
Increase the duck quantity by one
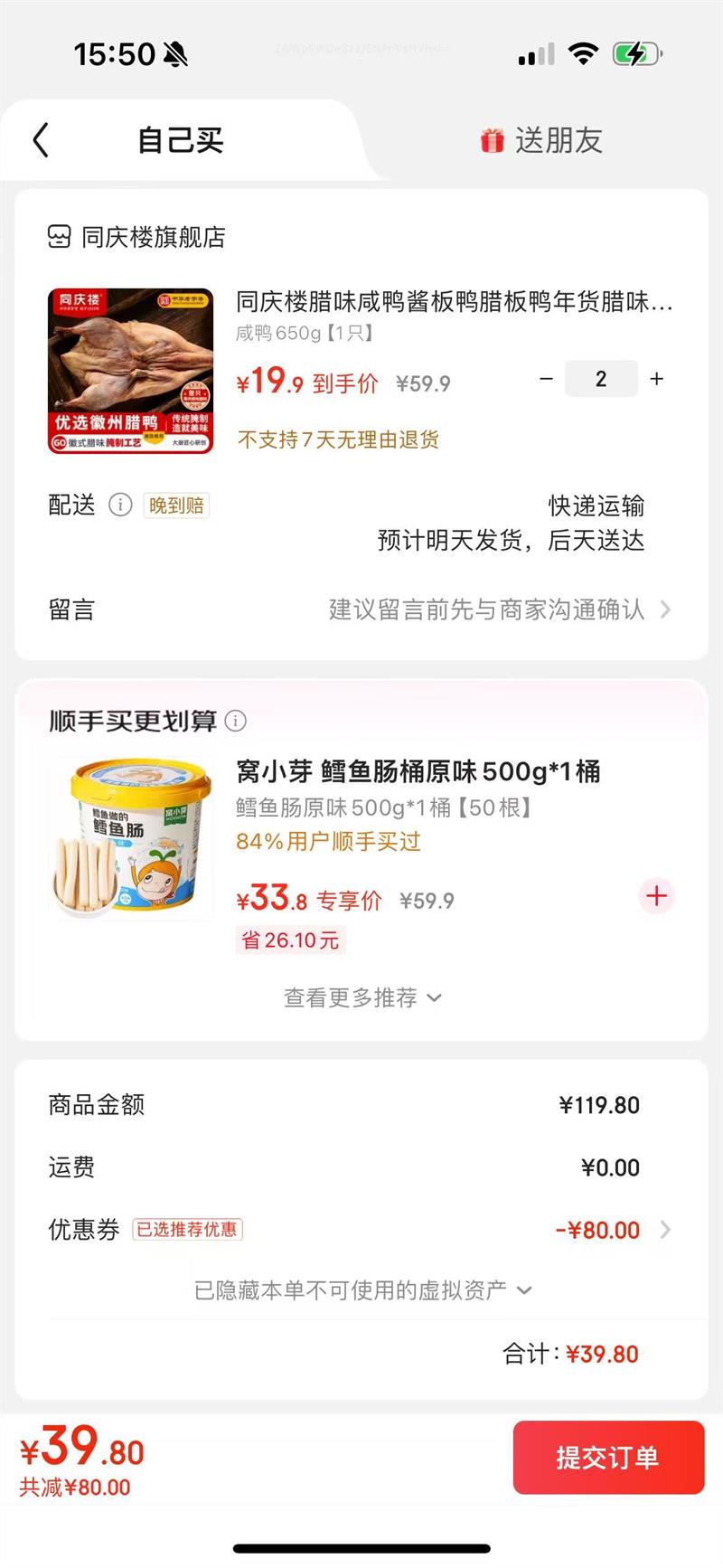[657, 379]
